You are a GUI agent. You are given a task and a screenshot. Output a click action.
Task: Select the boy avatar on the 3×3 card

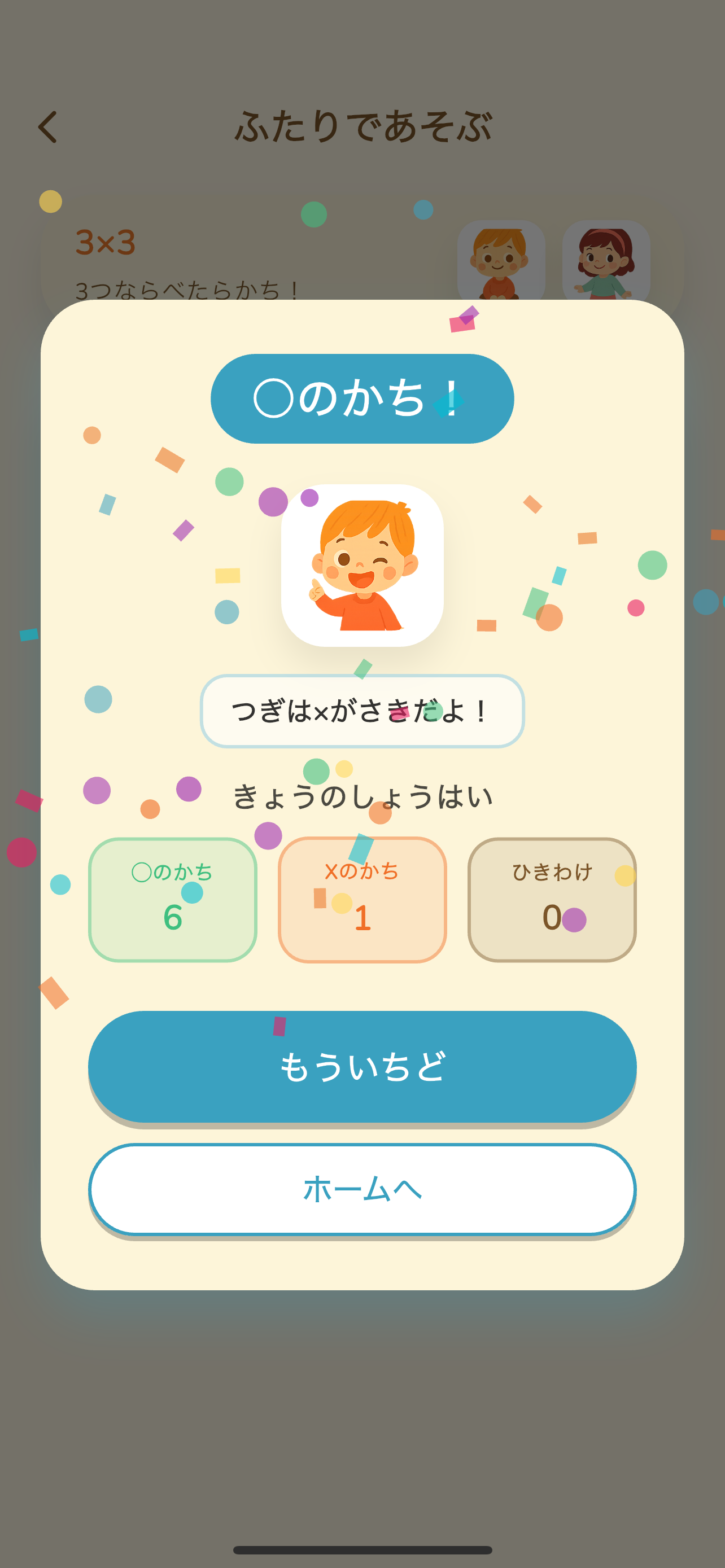pos(500,262)
